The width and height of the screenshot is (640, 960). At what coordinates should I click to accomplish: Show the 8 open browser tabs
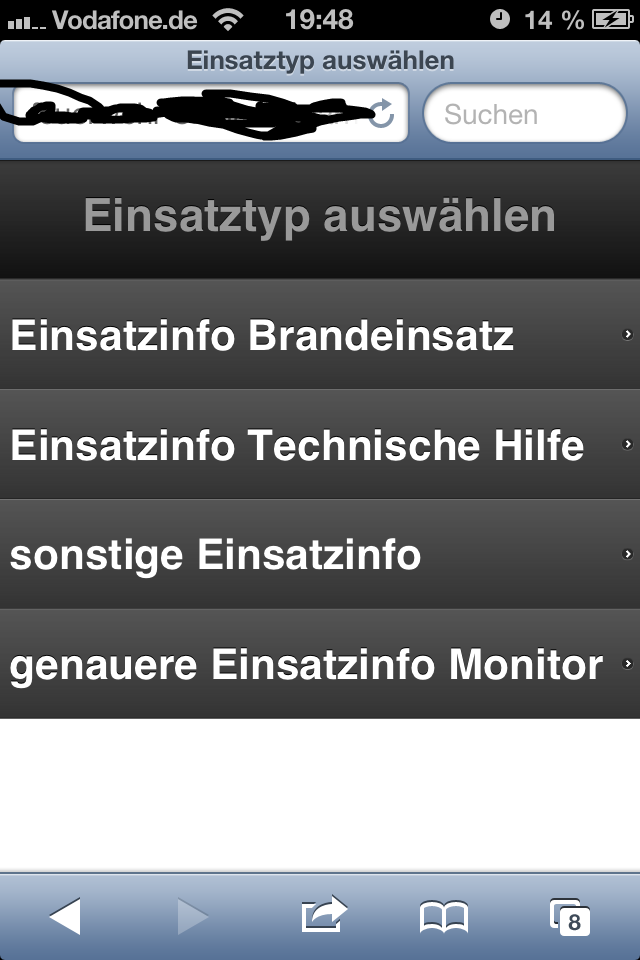570,916
